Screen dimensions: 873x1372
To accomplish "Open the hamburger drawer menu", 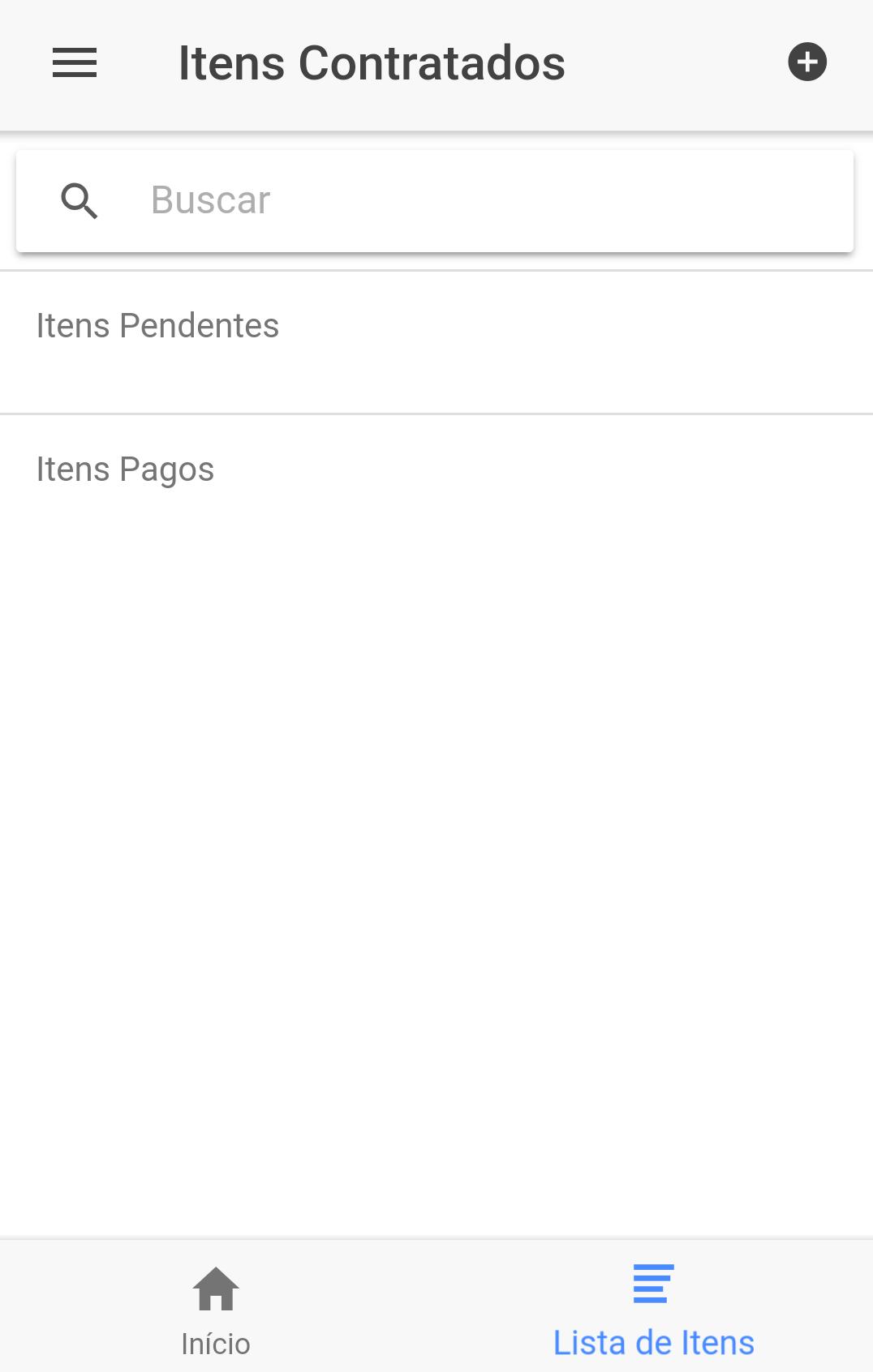I will (75, 63).
